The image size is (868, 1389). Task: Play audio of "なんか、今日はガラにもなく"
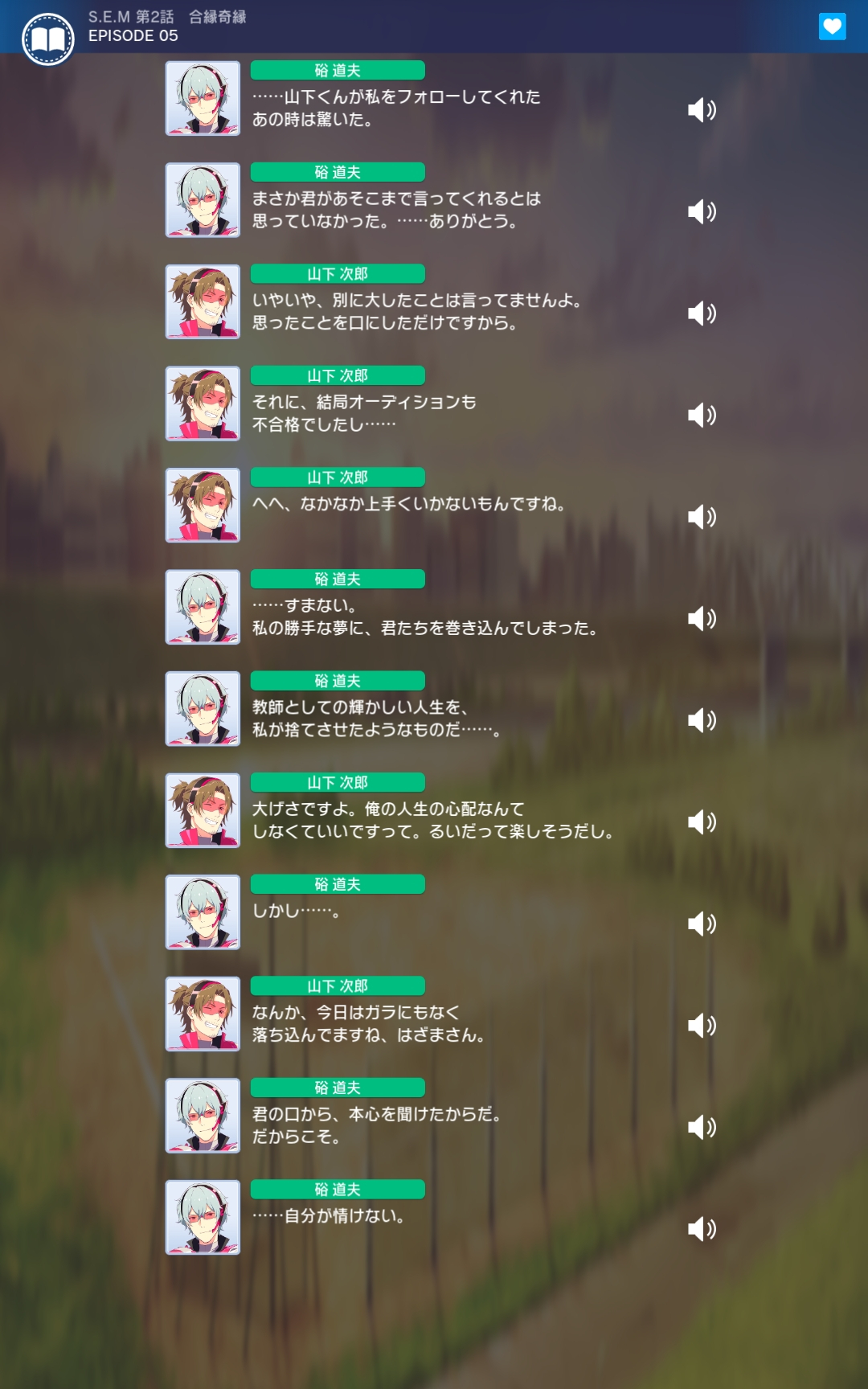(702, 1025)
